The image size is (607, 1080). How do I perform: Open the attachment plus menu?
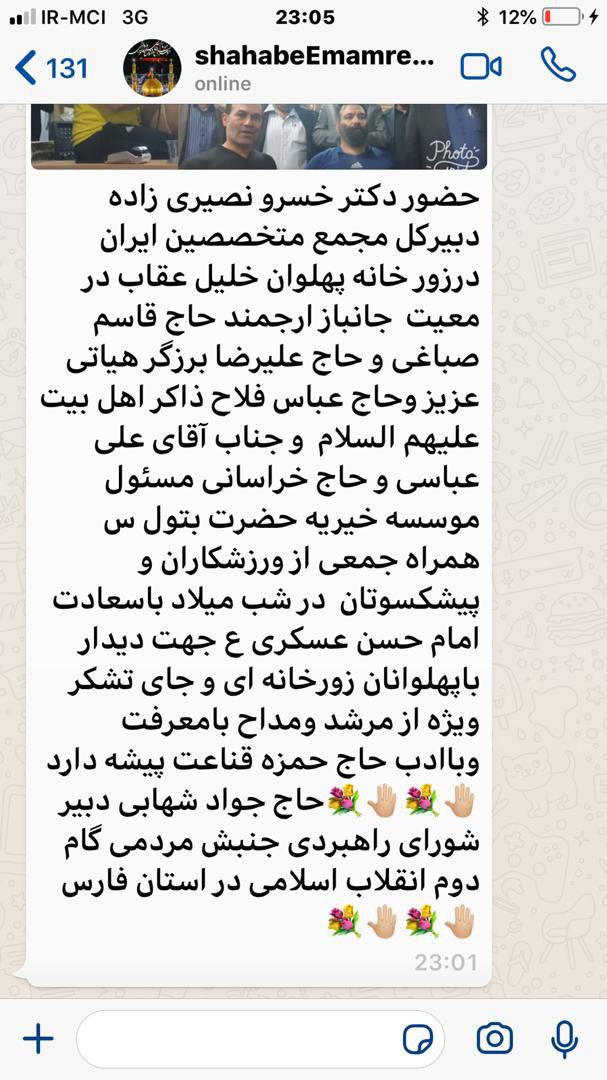39,1038
